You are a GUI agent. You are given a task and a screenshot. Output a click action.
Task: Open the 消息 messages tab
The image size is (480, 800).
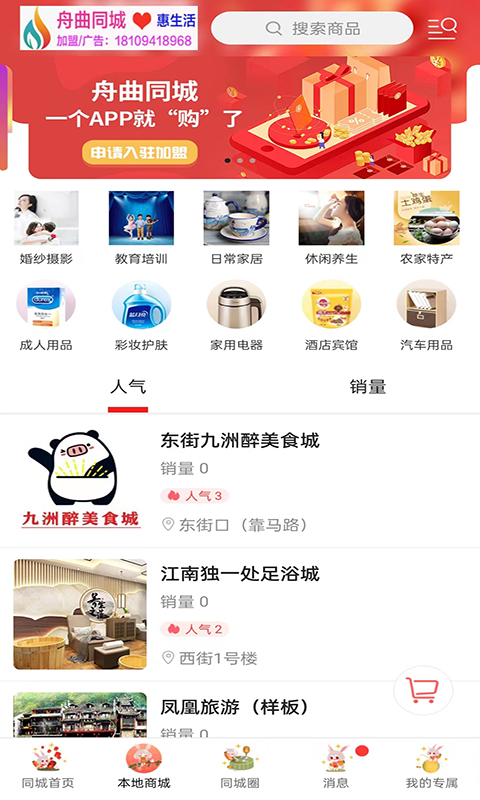tap(336, 766)
